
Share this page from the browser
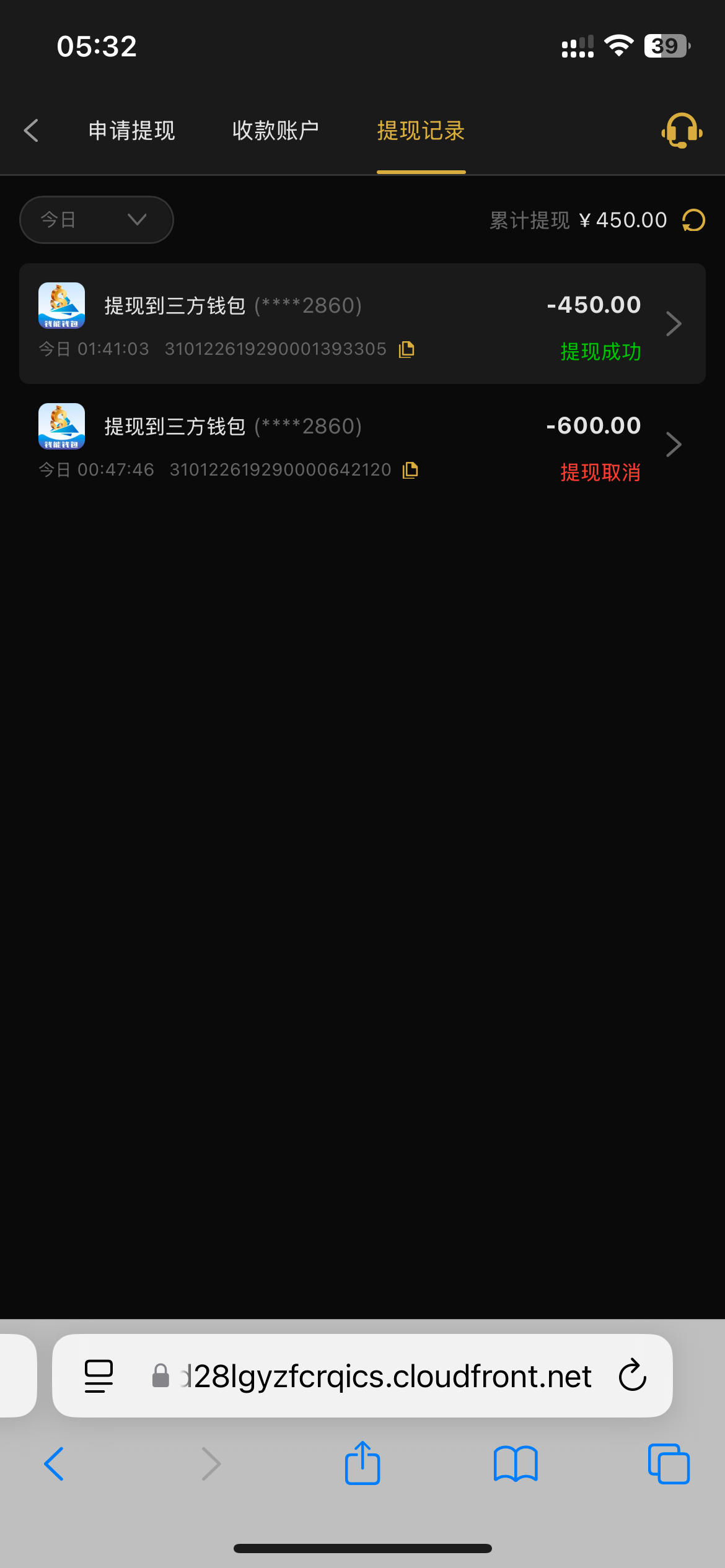click(x=362, y=1464)
